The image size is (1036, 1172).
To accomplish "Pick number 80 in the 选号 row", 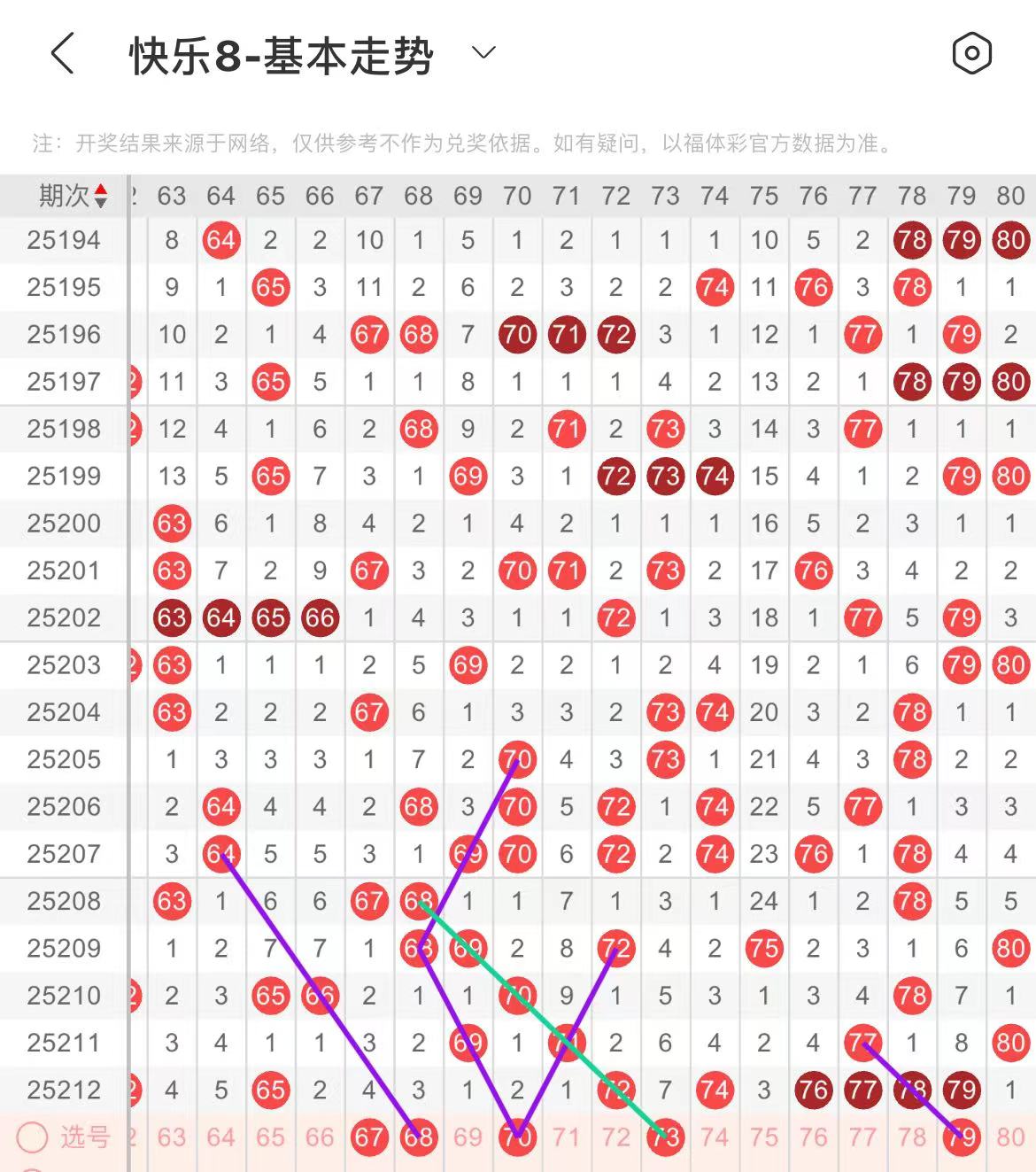I will [x=1010, y=1137].
